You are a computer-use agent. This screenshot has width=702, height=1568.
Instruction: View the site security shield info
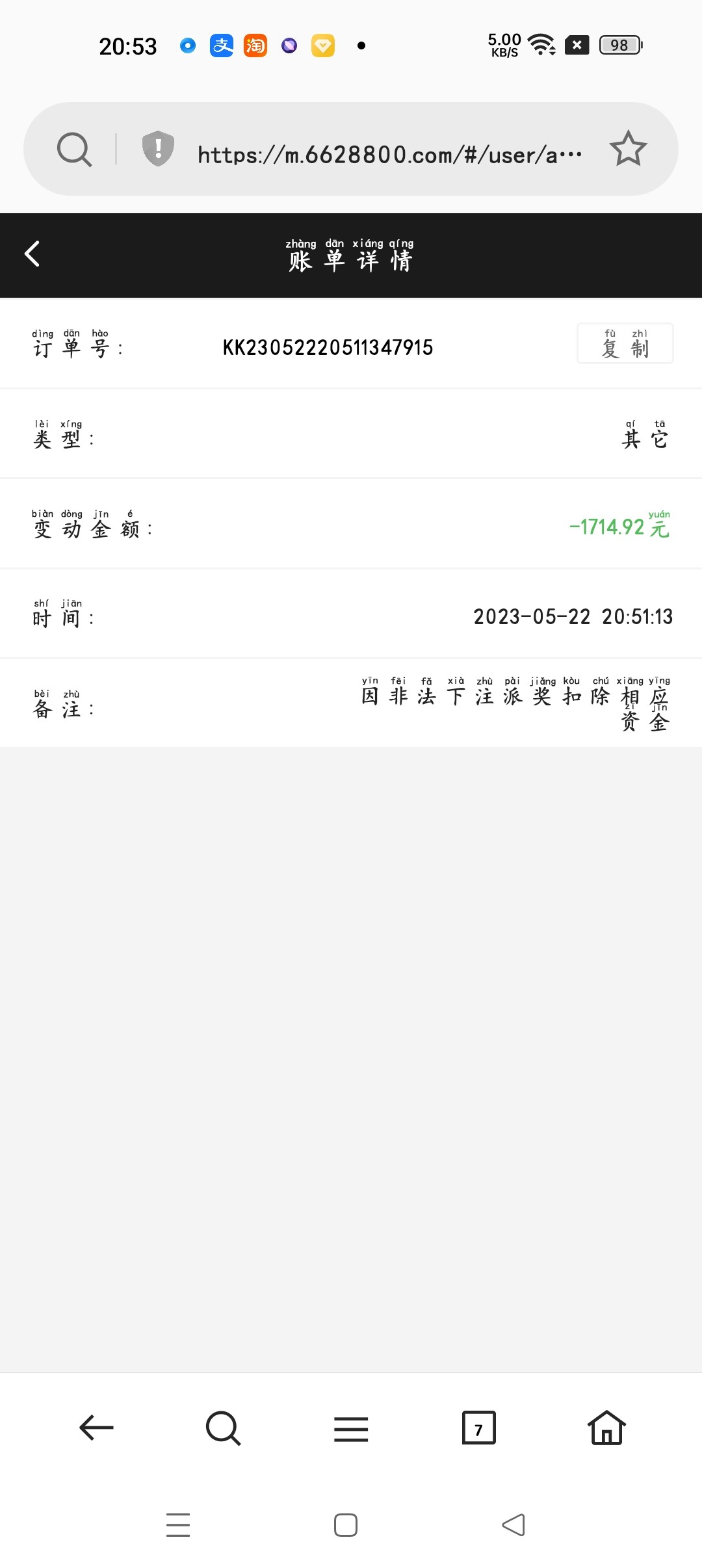(x=158, y=148)
